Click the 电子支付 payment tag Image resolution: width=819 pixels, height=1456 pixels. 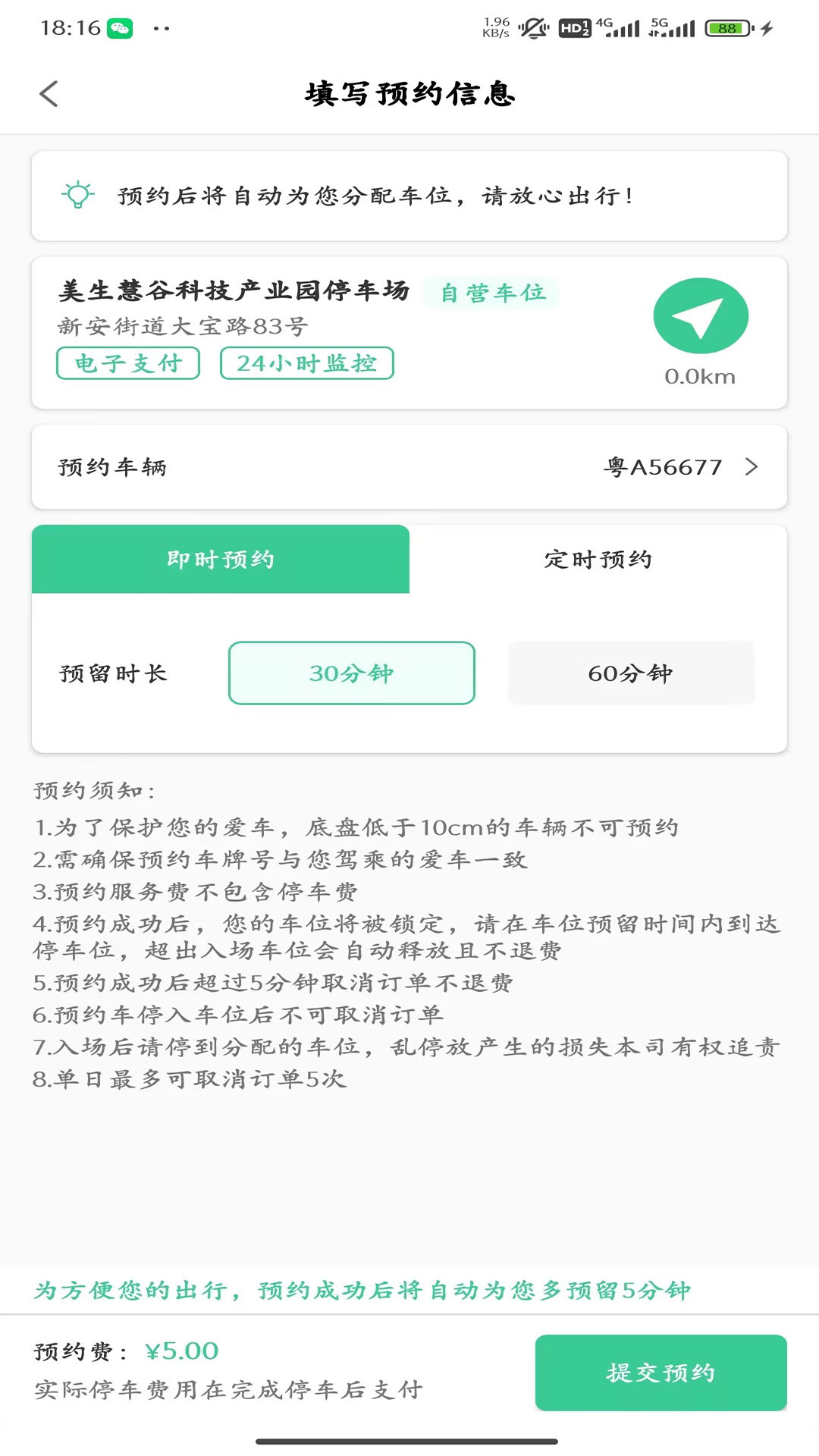[x=127, y=362]
